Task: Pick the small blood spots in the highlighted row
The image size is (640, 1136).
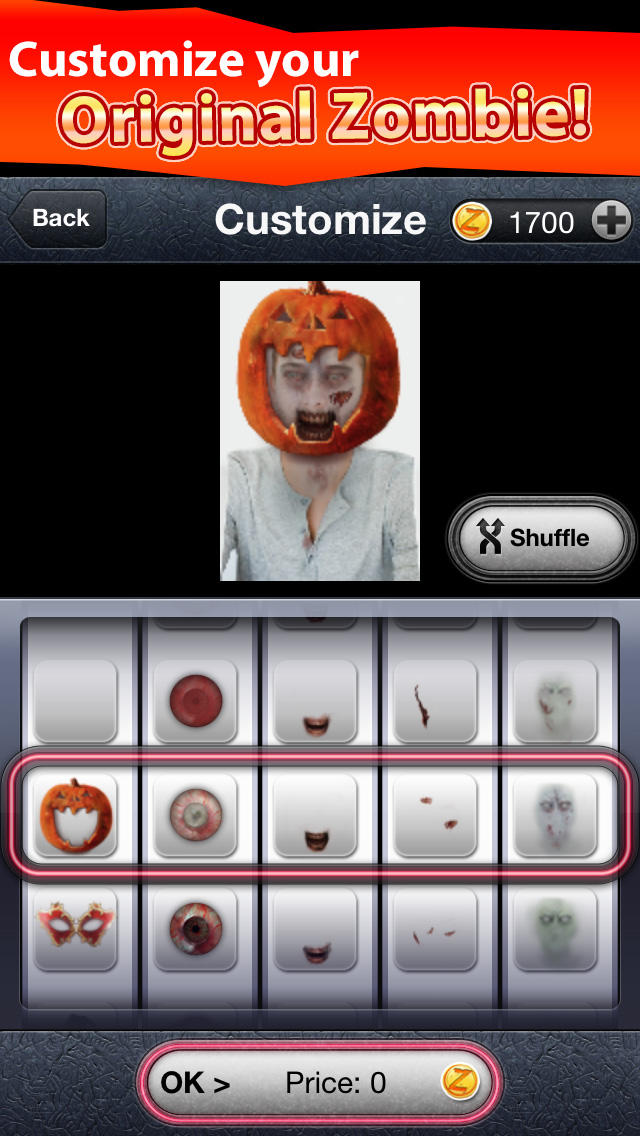Action: pyautogui.click(x=435, y=815)
